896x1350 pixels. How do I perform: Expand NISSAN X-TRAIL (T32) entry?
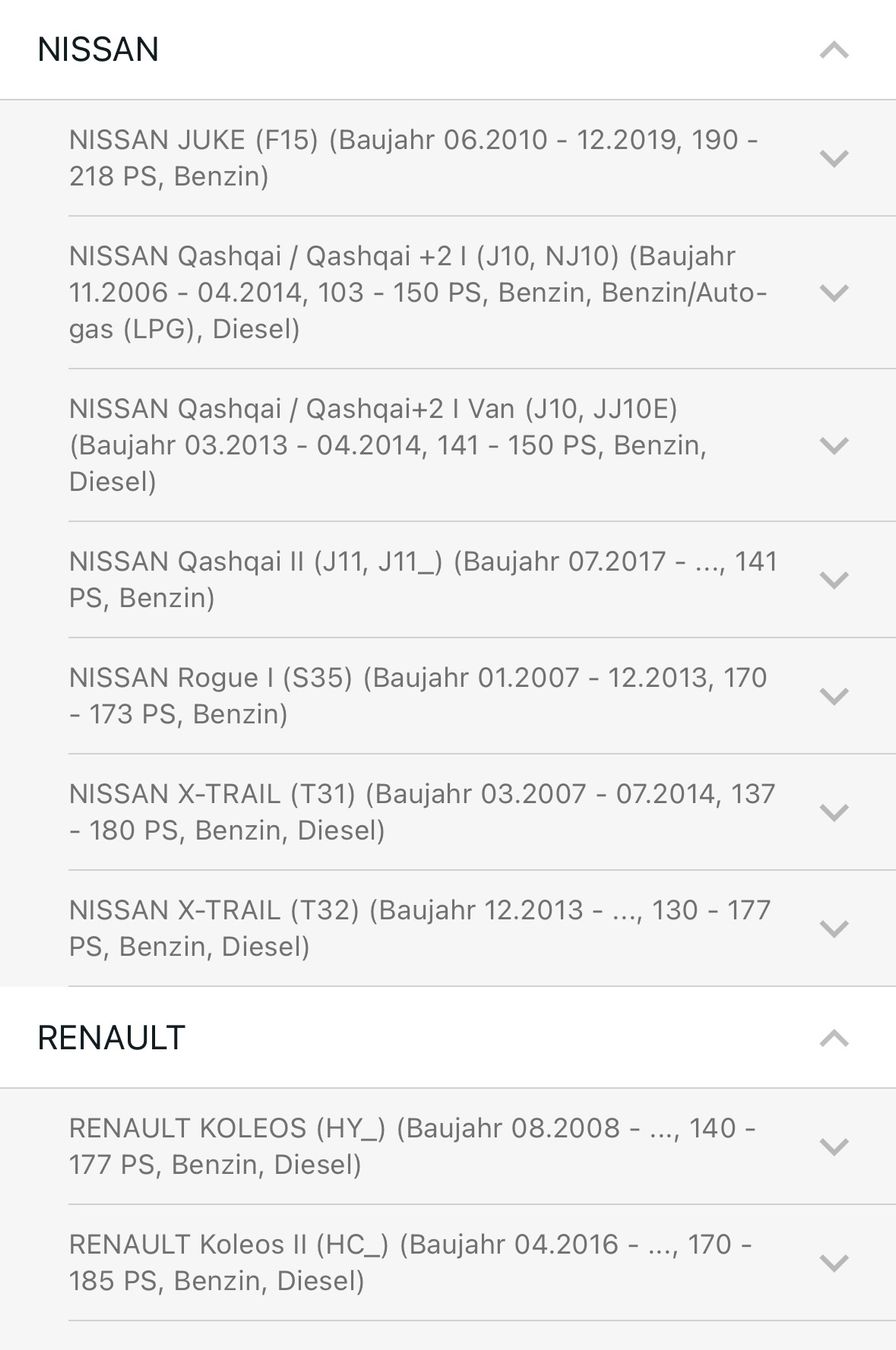pyautogui.click(x=833, y=928)
